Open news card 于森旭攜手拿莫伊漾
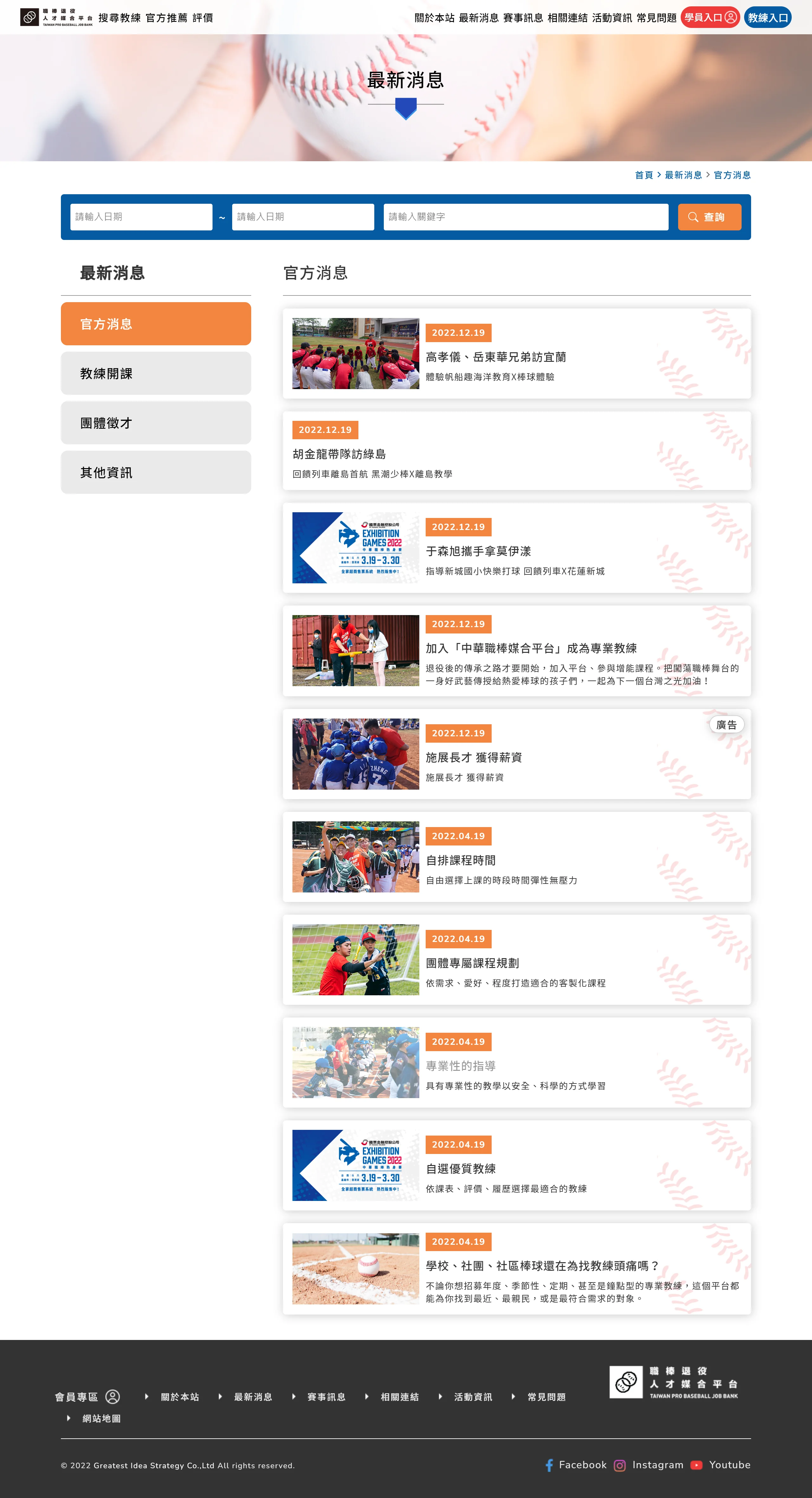 pyautogui.click(x=478, y=551)
